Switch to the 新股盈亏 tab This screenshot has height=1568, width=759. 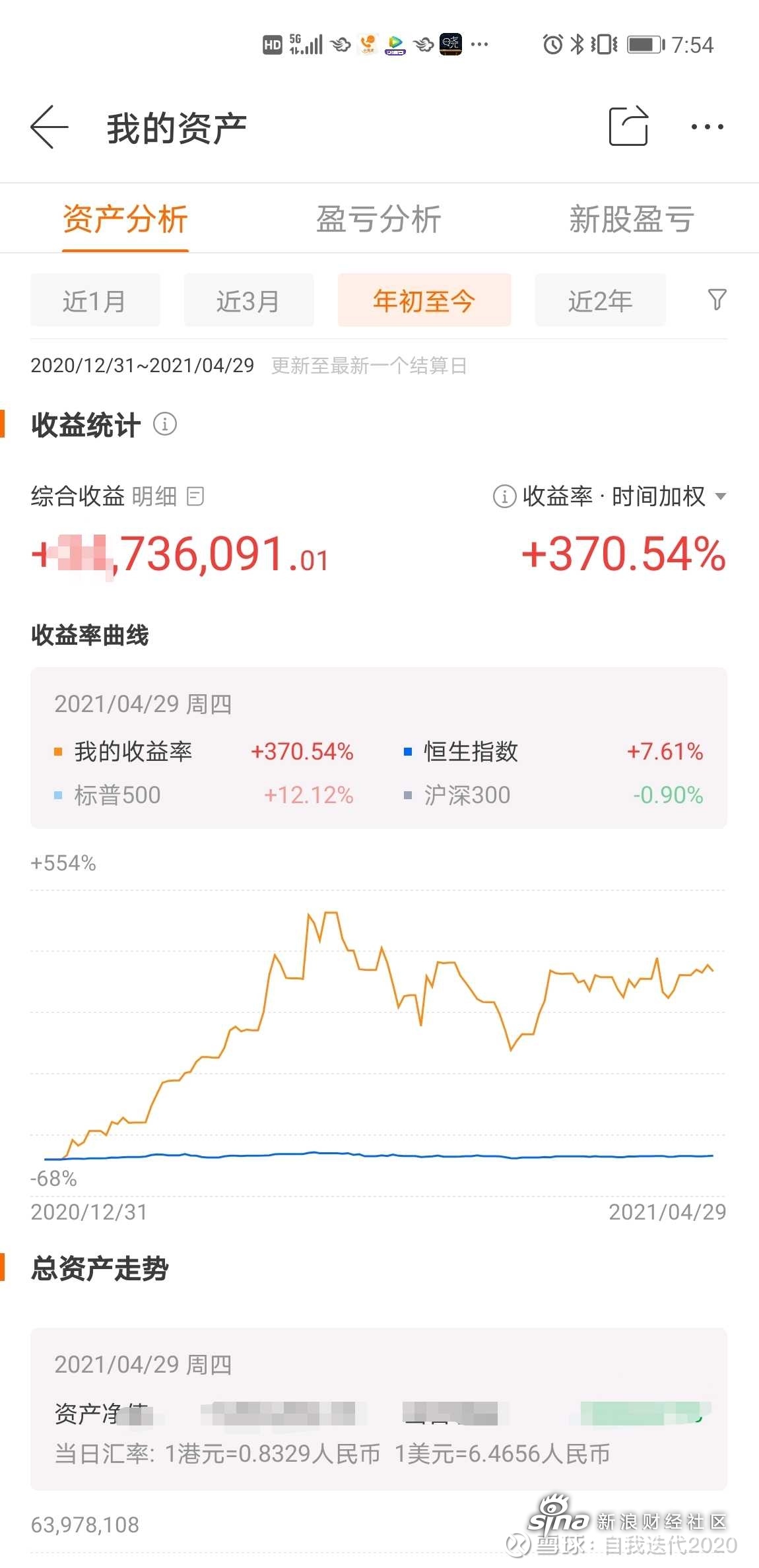pyautogui.click(x=632, y=219)
